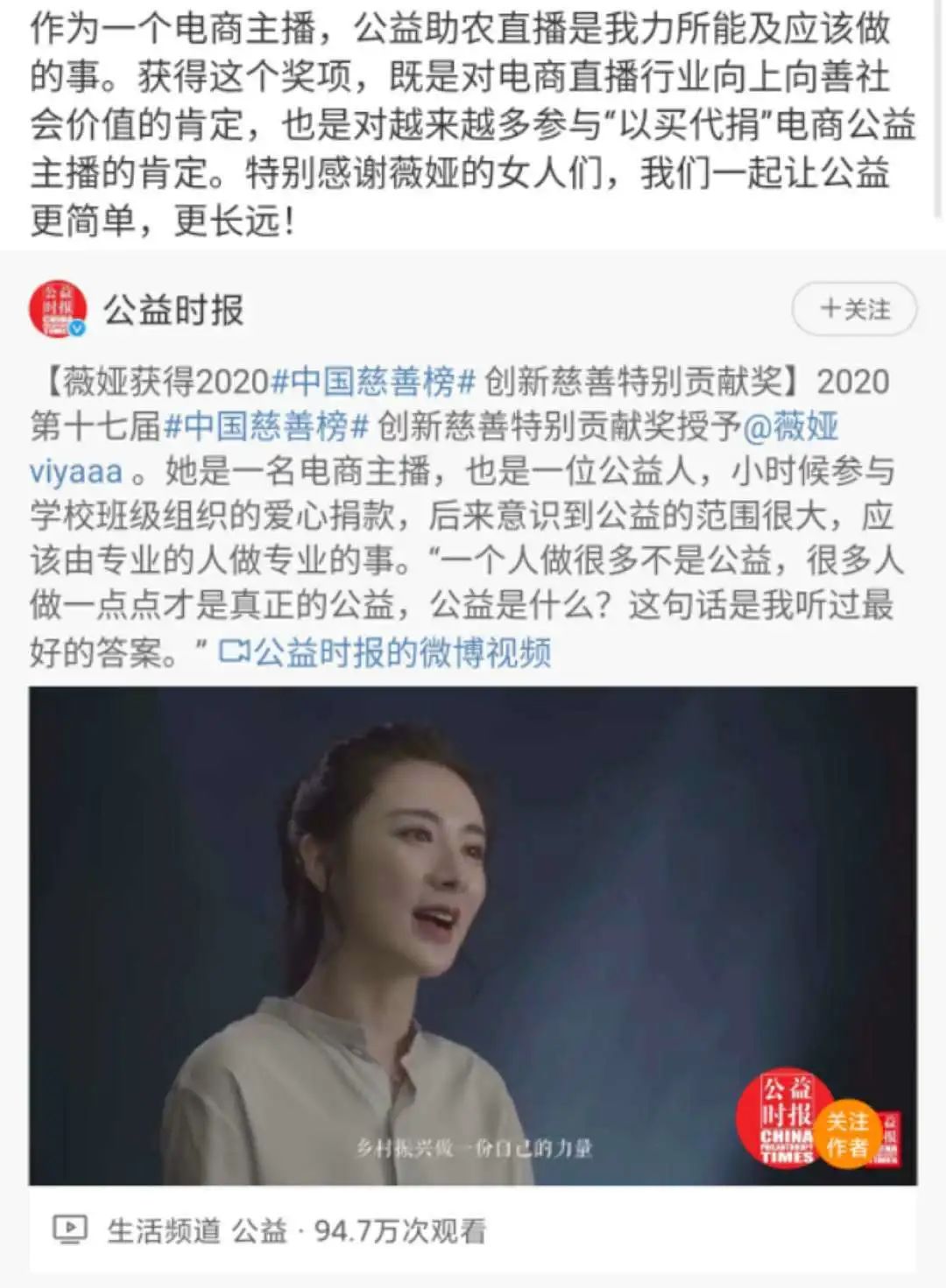Open 生活频道 公益 channel link

(196, 1230)
